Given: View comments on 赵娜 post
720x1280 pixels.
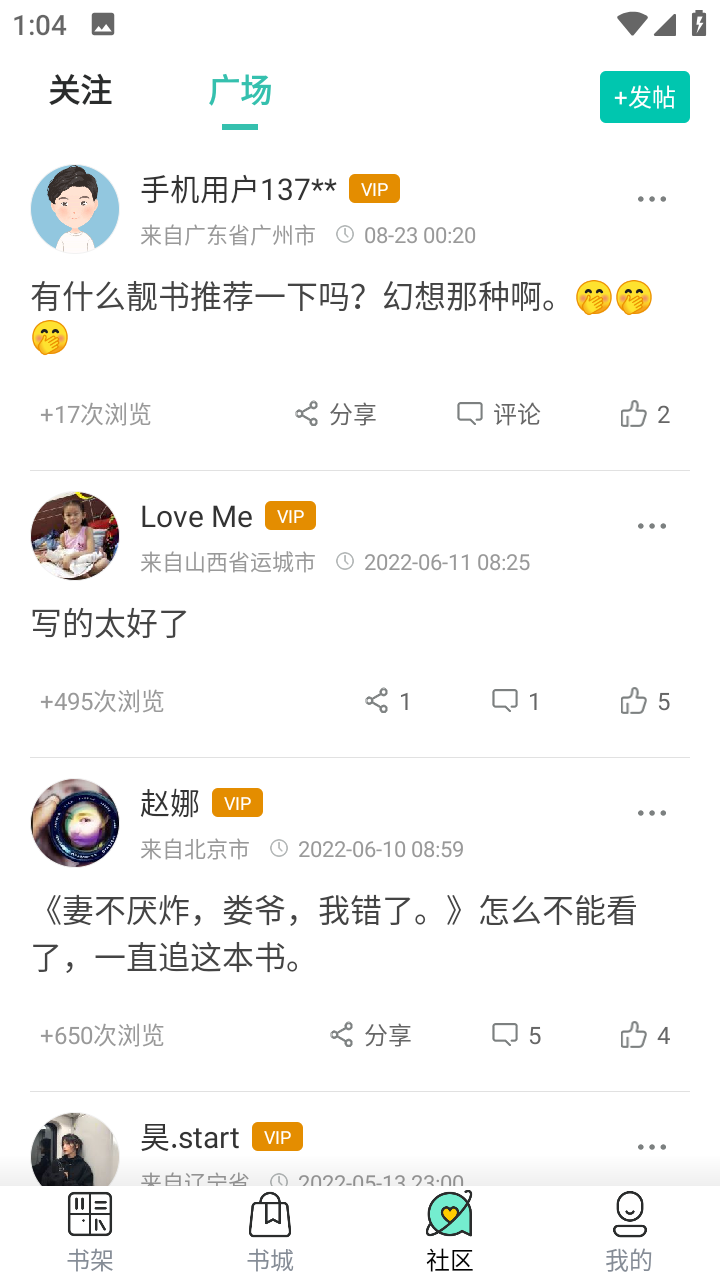Looking at the screenshot, I should [x=515, y=1035].
